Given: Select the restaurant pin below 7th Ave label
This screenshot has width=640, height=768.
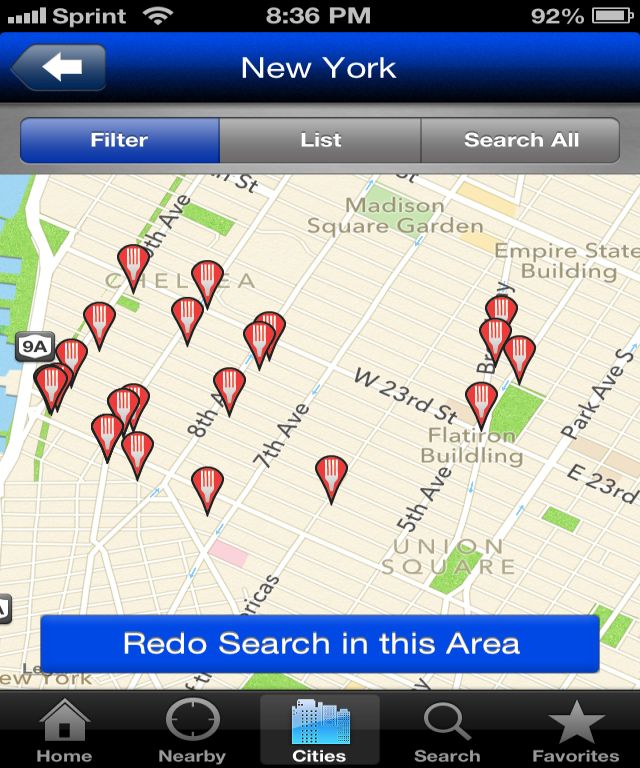Looking at the screenshot, I should pyautogui.click(x=331, y=474).
